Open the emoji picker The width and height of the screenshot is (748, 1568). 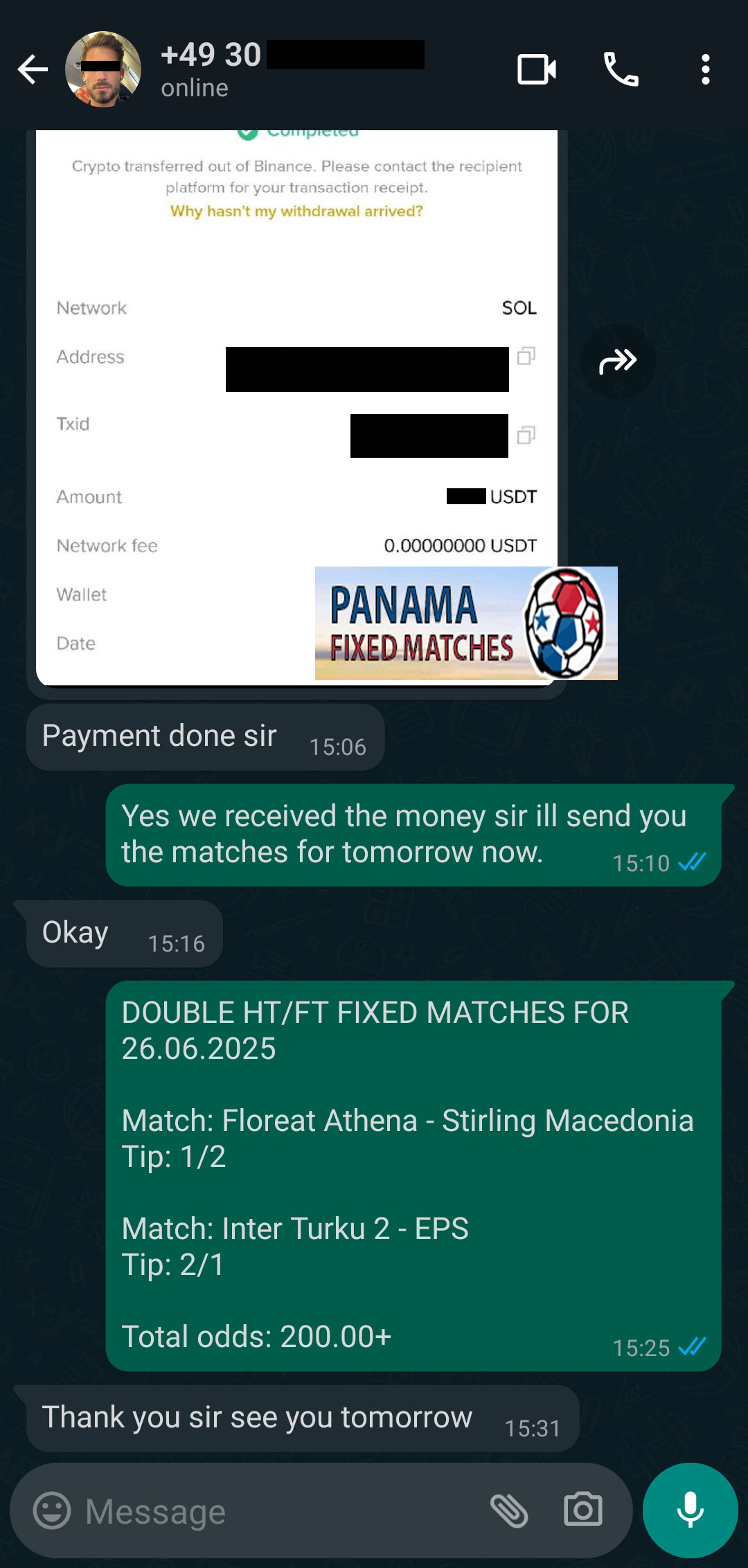(52, 1511)
